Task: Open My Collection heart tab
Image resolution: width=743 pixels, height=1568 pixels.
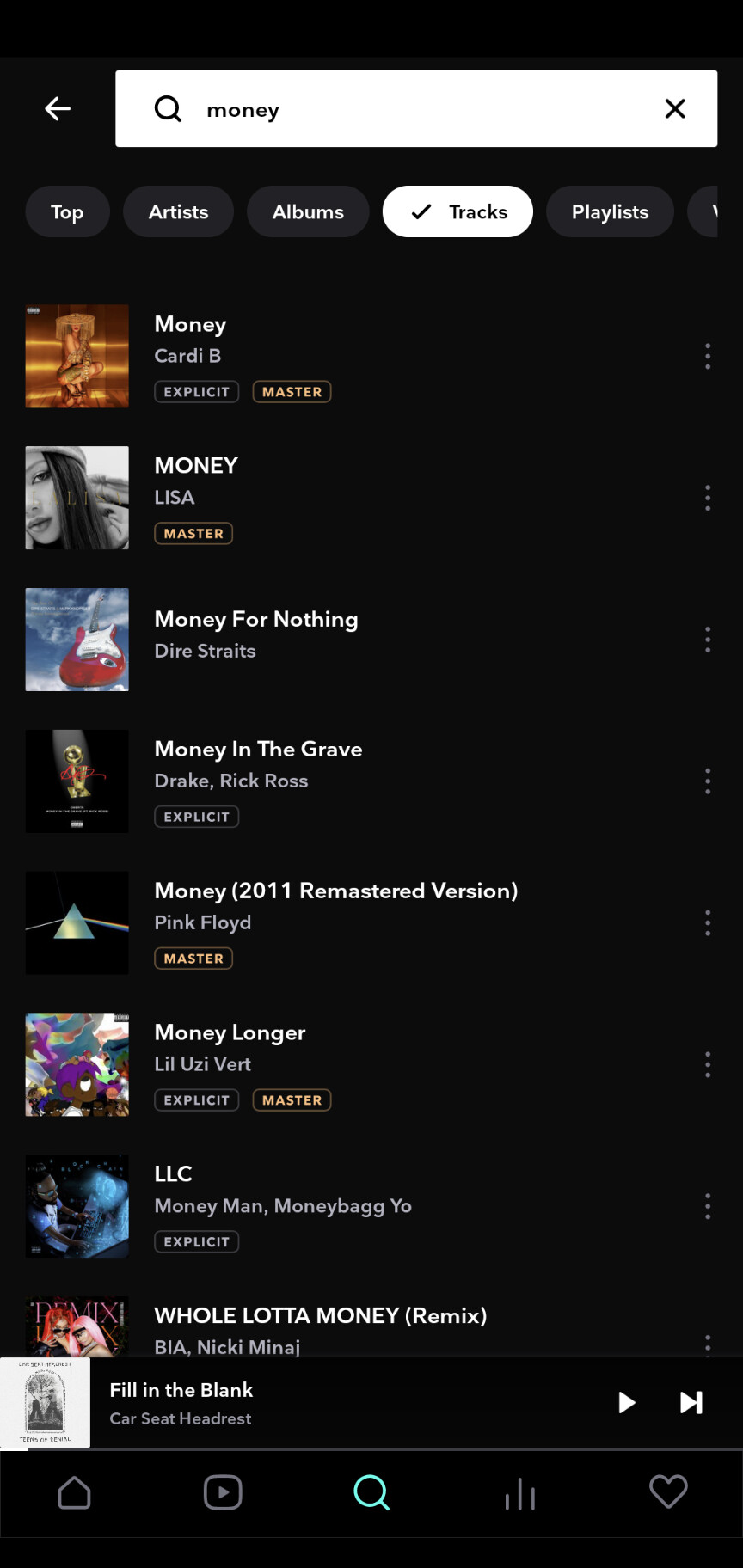Action: [668, 1492]
